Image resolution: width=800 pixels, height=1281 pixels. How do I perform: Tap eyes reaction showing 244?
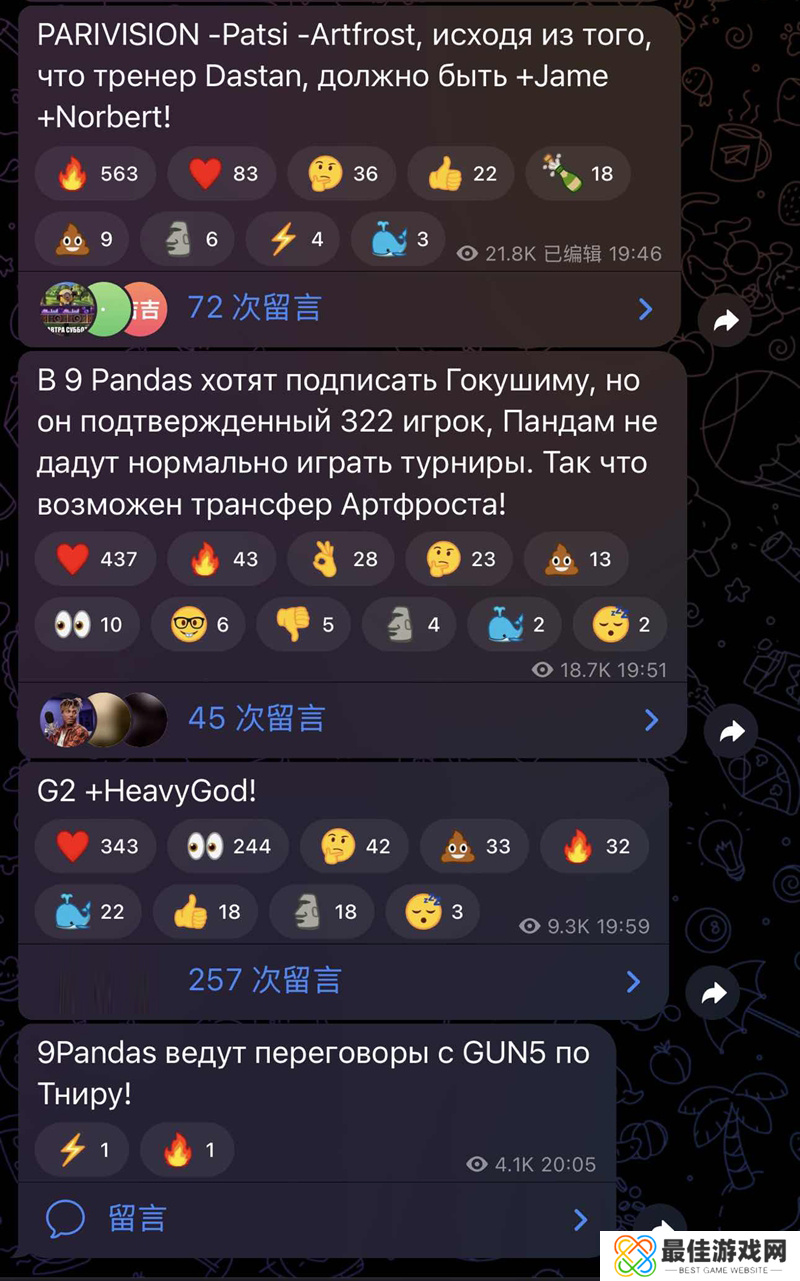coord(229,847)
